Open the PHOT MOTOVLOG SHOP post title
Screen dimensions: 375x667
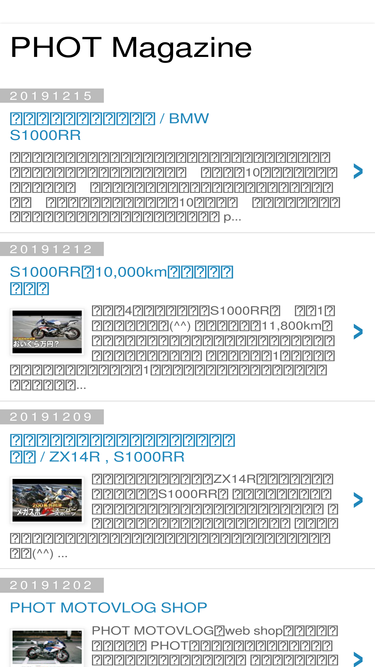[x=108, y=607]
